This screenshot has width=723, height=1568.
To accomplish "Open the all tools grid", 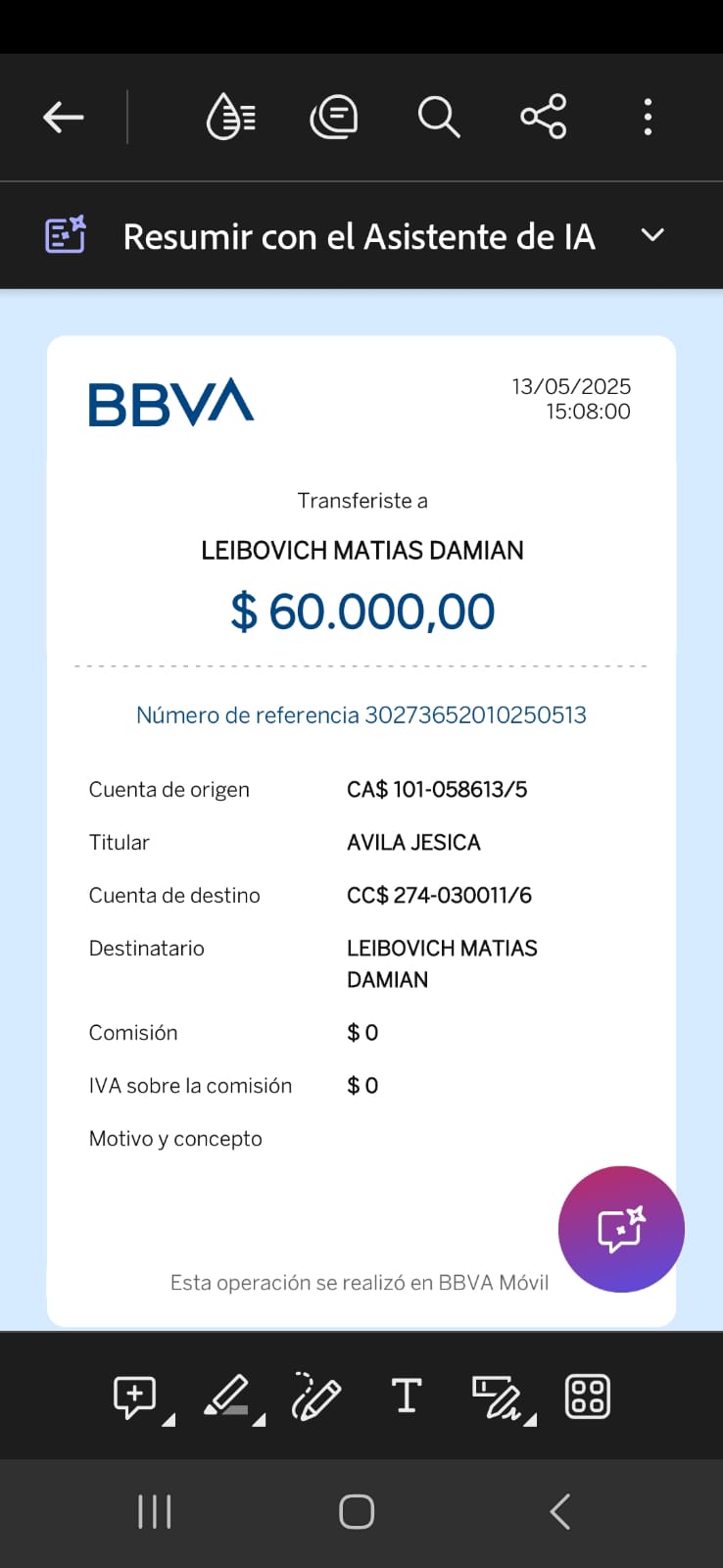I will coord(588,1396).
